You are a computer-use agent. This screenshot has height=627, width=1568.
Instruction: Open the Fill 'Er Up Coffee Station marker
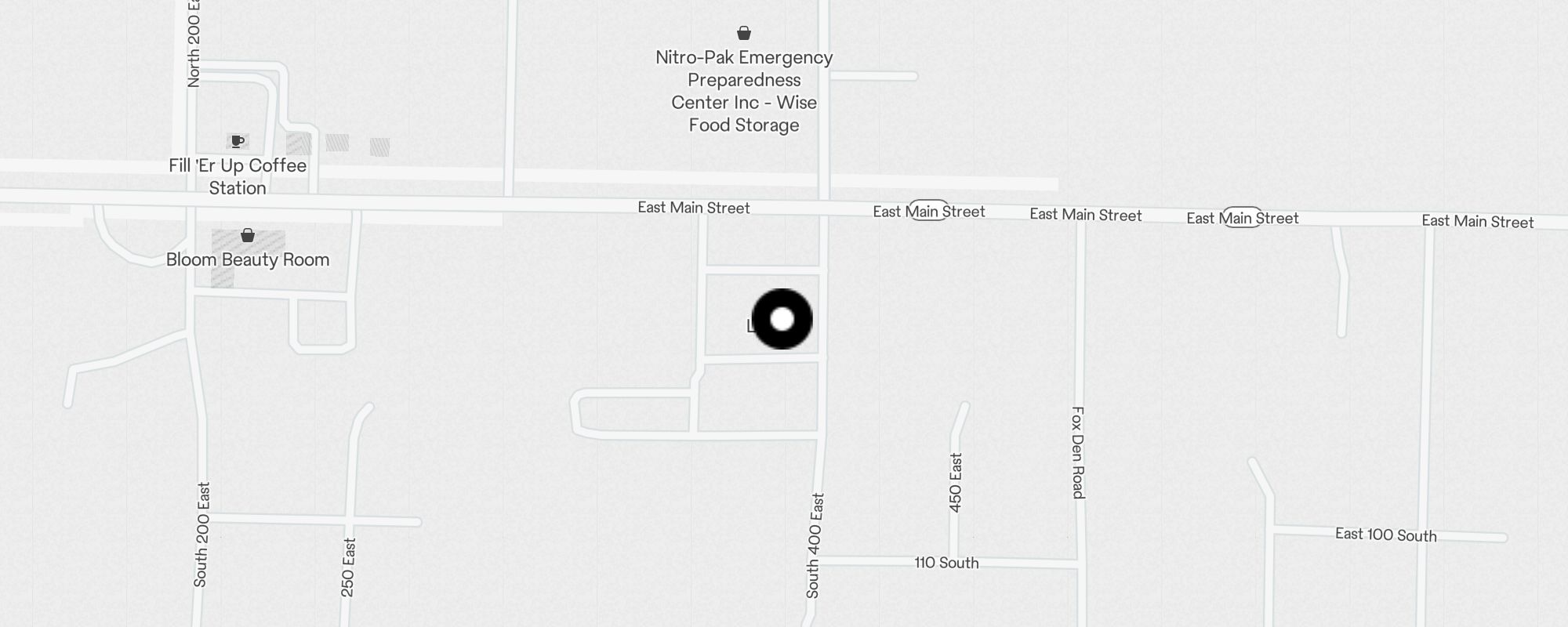click(x=237, y=142)
